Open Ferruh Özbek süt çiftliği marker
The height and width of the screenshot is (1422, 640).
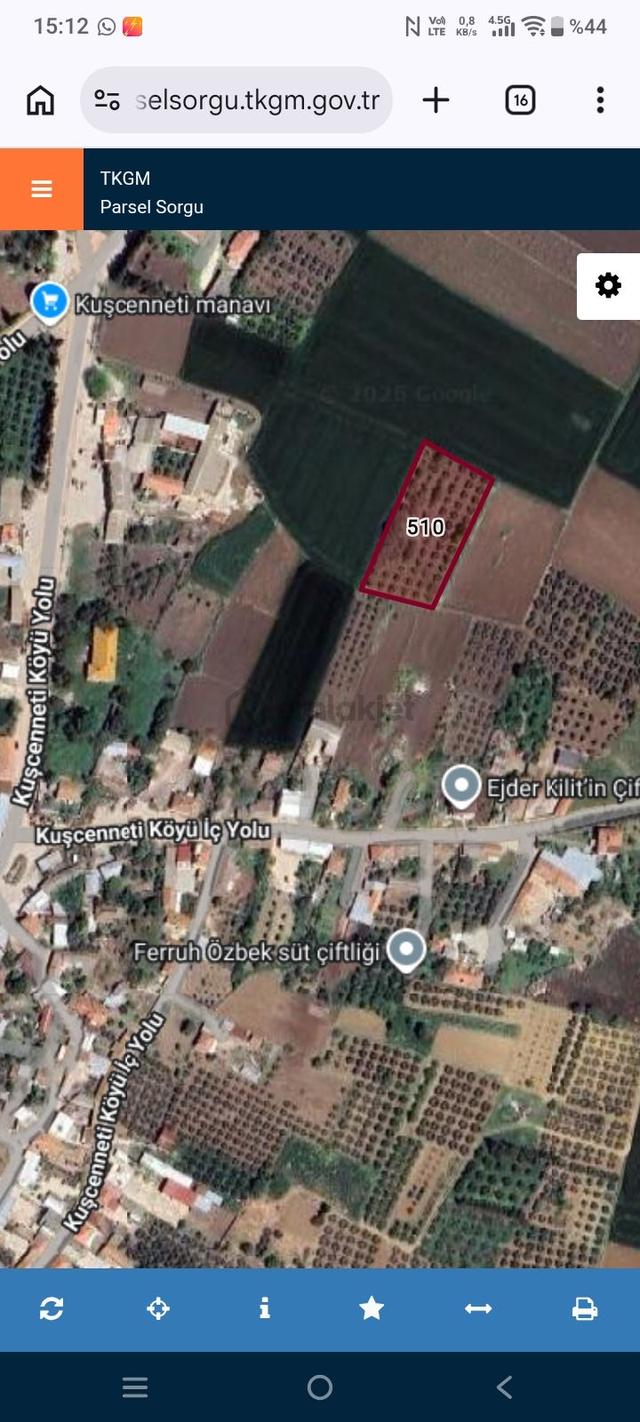point(406,950)
